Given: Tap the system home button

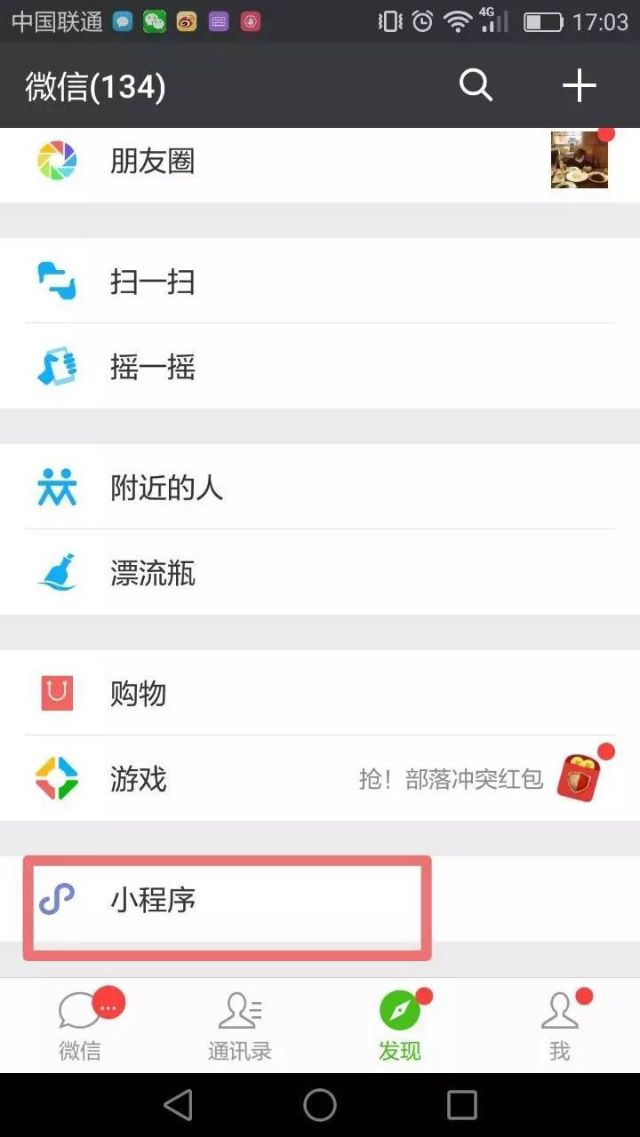Looking at the screenshot, I should [320, 1105].
